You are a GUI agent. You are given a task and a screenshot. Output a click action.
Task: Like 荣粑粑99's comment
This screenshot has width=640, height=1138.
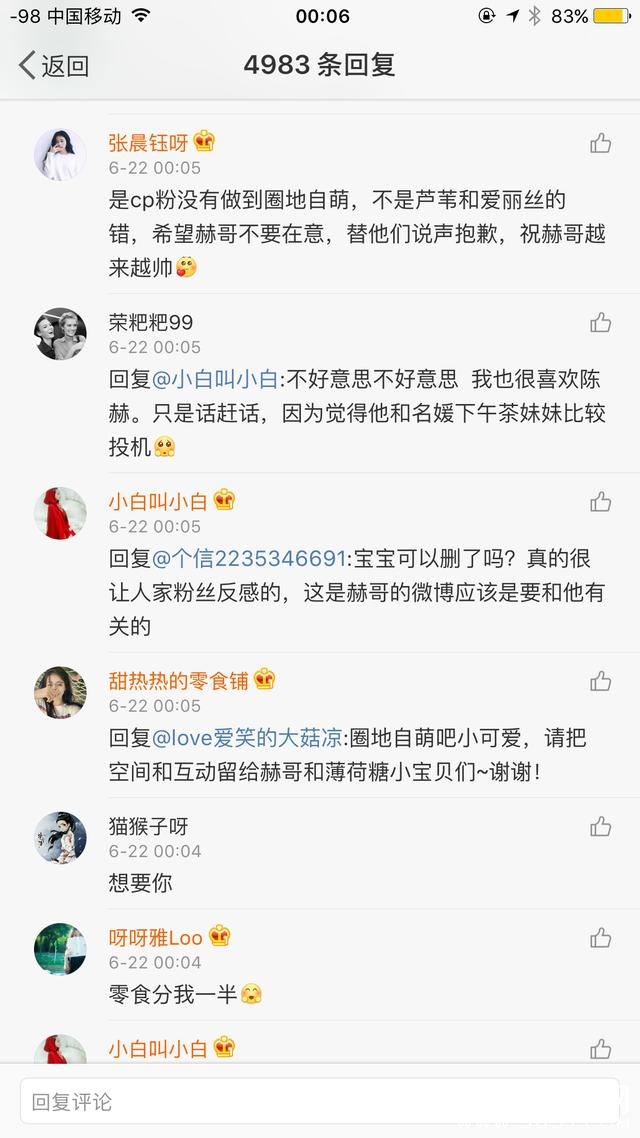click(600, 322)
